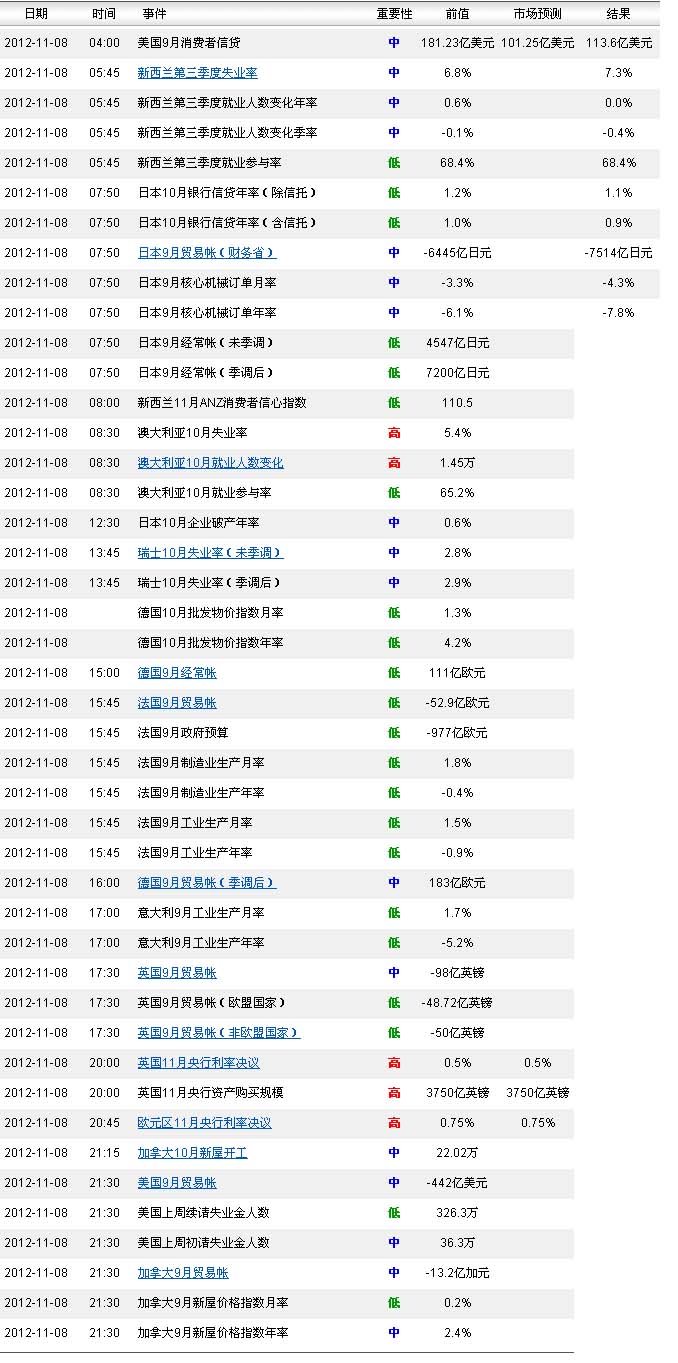The height and width of the screenshot is (1363, 678).
Task: Open the 英国11月央行利率决议 link
Action: click(198, 1063)
